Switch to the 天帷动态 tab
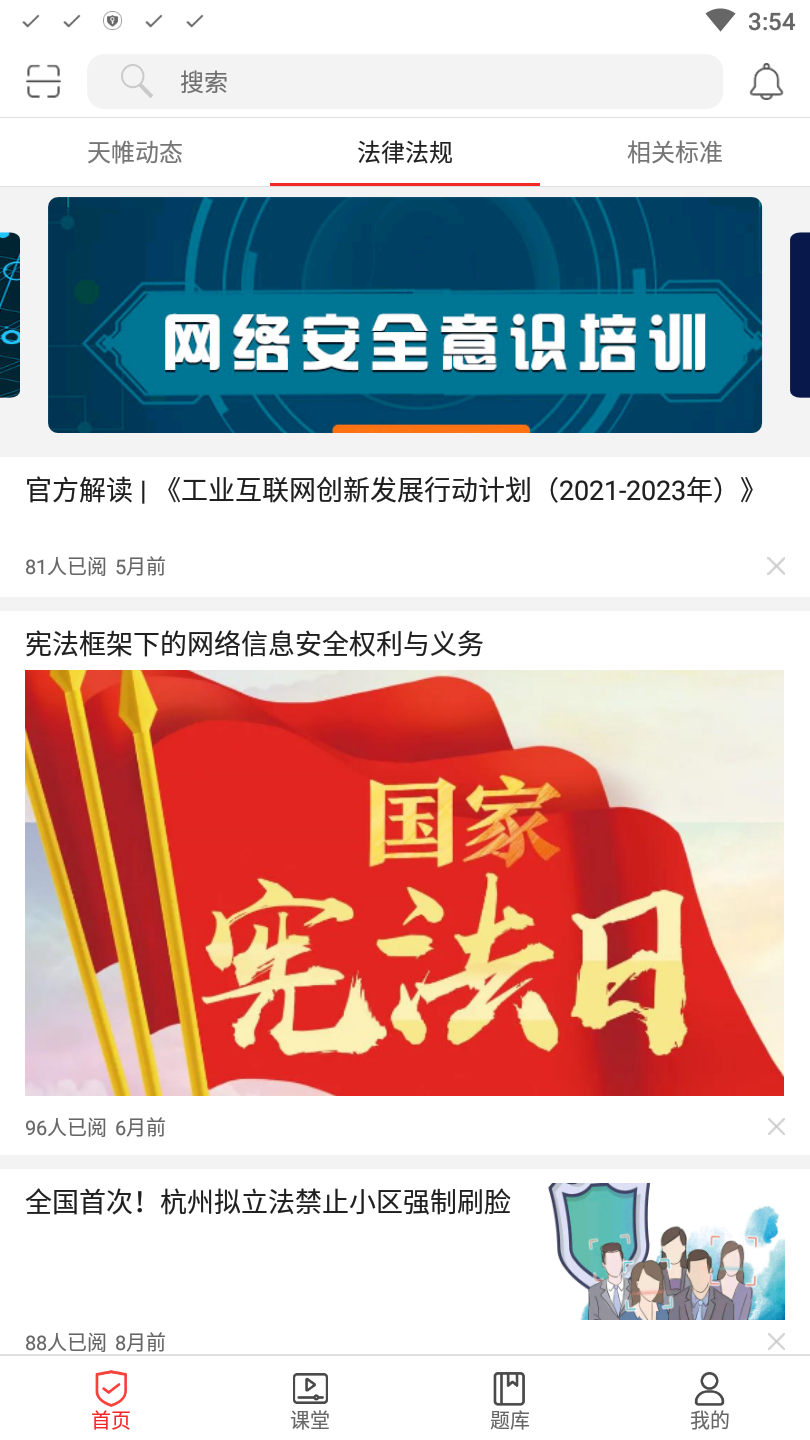The width and height of the screenshot is (810, 1440). click(x=135, y=152)
